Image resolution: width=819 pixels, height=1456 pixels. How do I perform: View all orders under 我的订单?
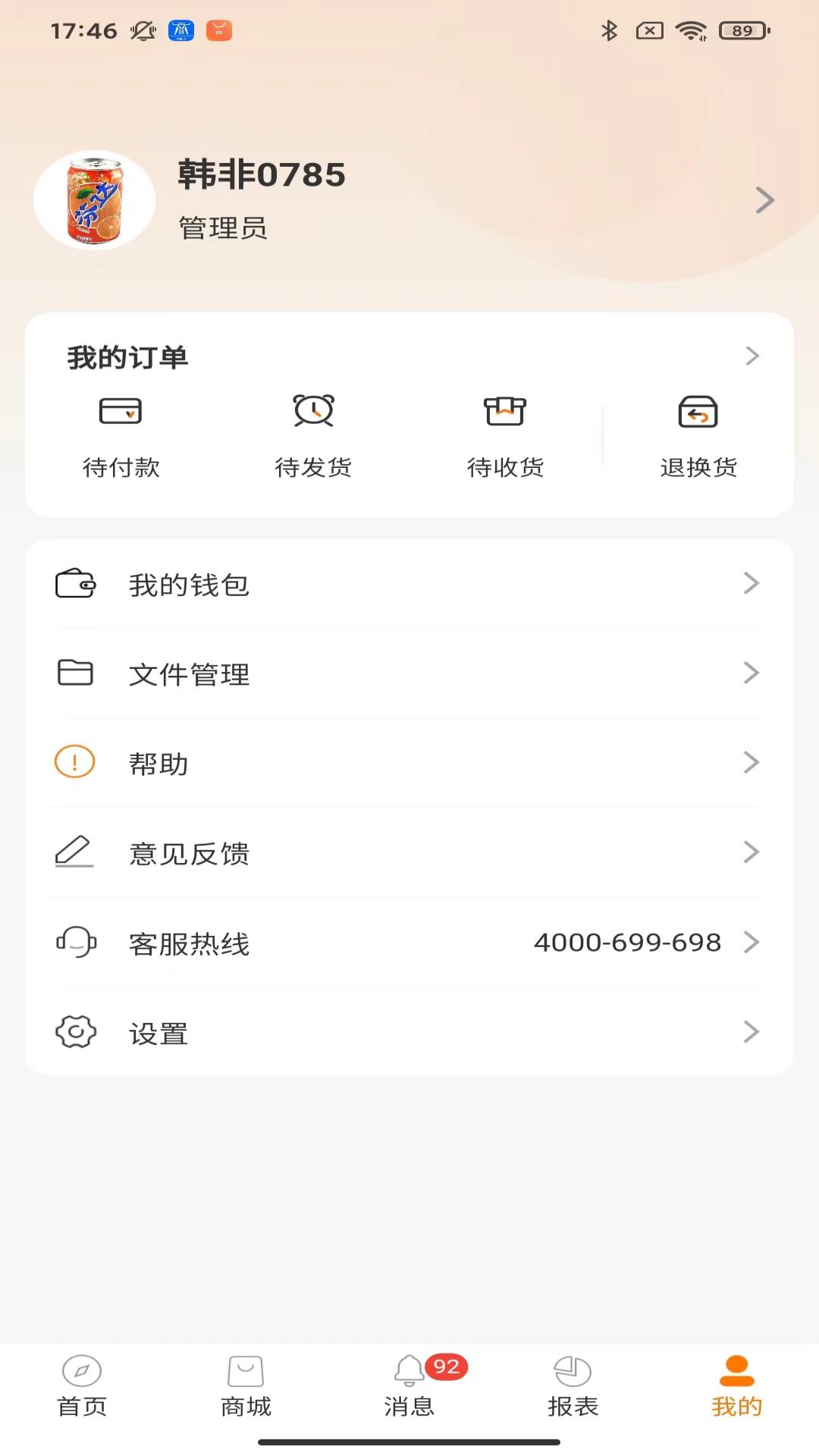click(751, 356)
